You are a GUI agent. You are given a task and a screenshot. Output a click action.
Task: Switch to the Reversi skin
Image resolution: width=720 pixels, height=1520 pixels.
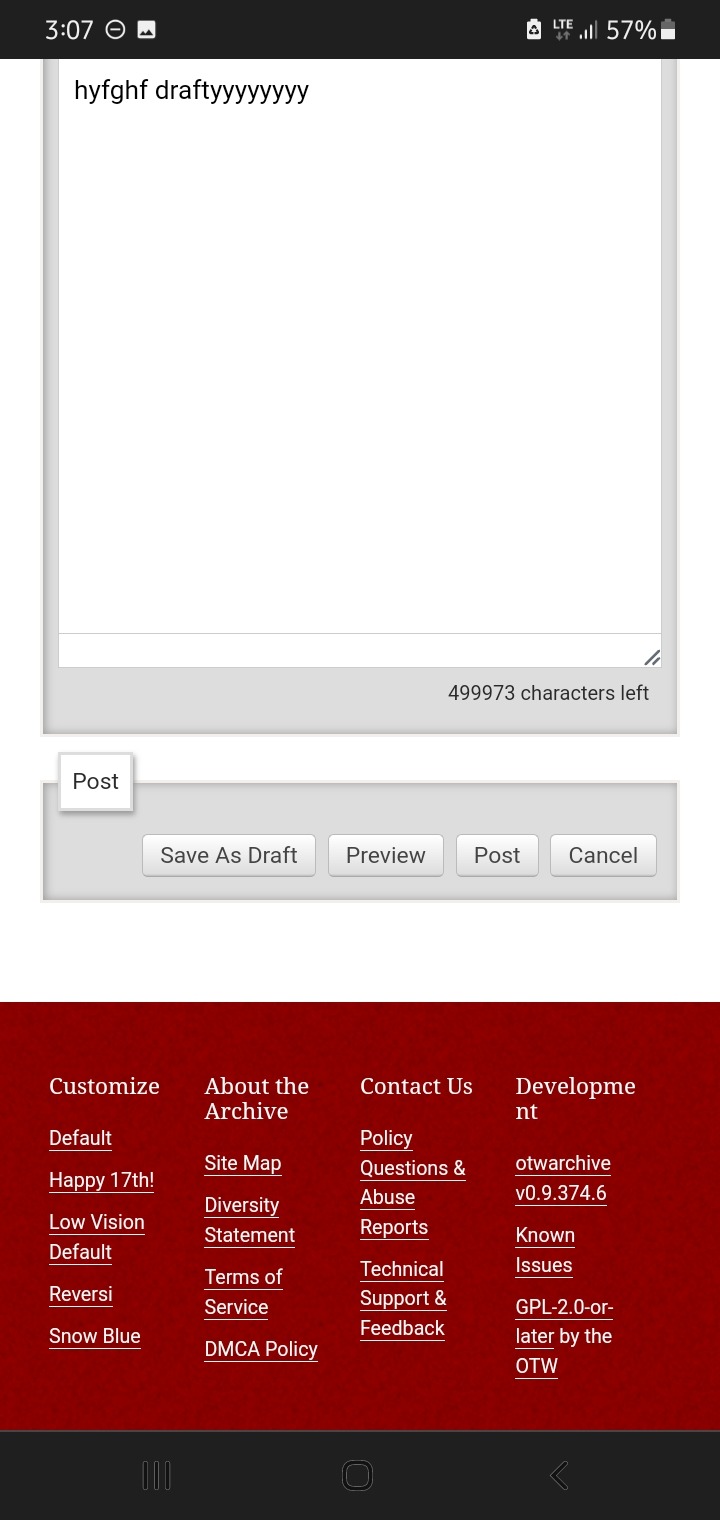(80, 1294)
